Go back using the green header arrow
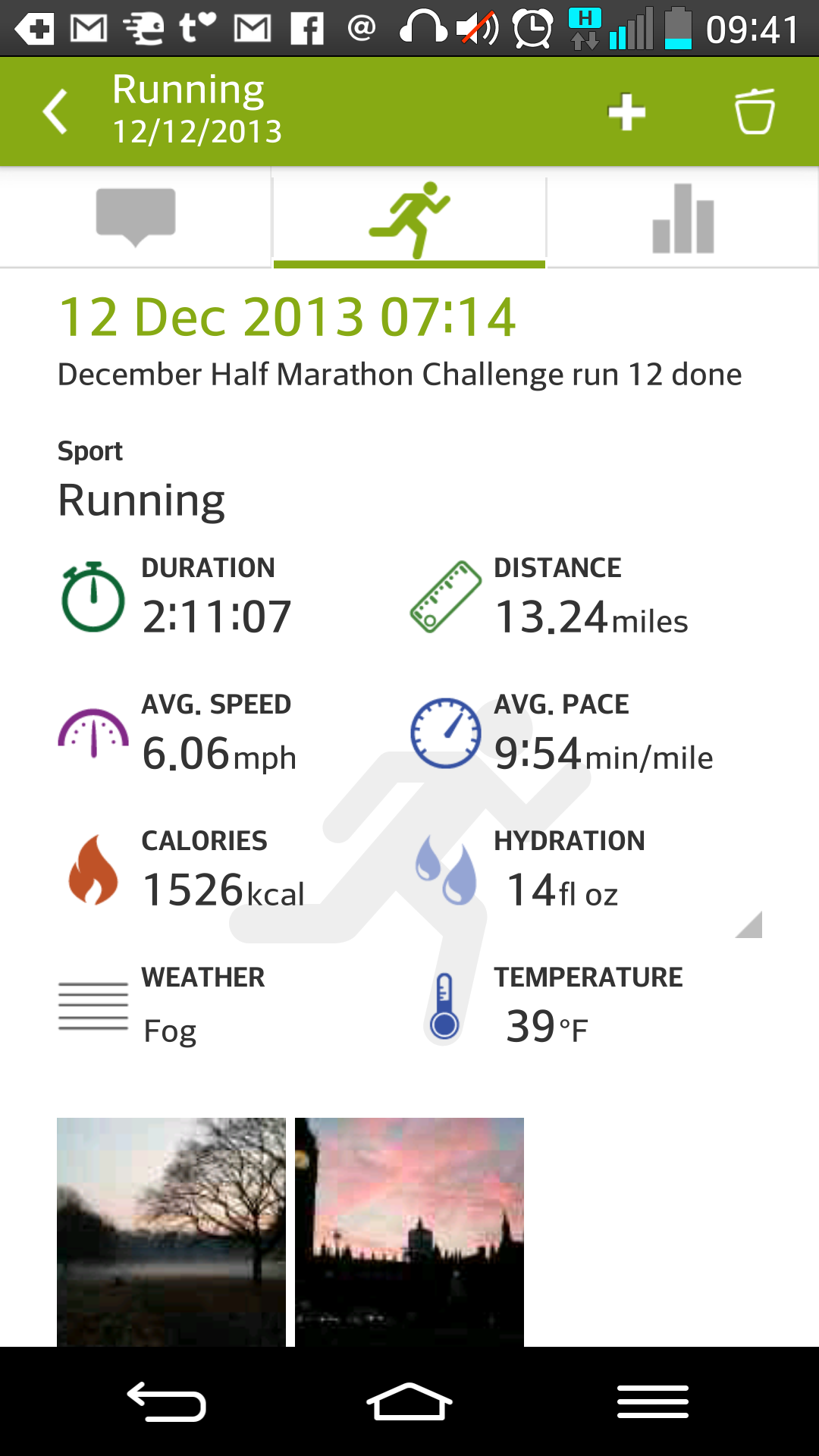 53,111
